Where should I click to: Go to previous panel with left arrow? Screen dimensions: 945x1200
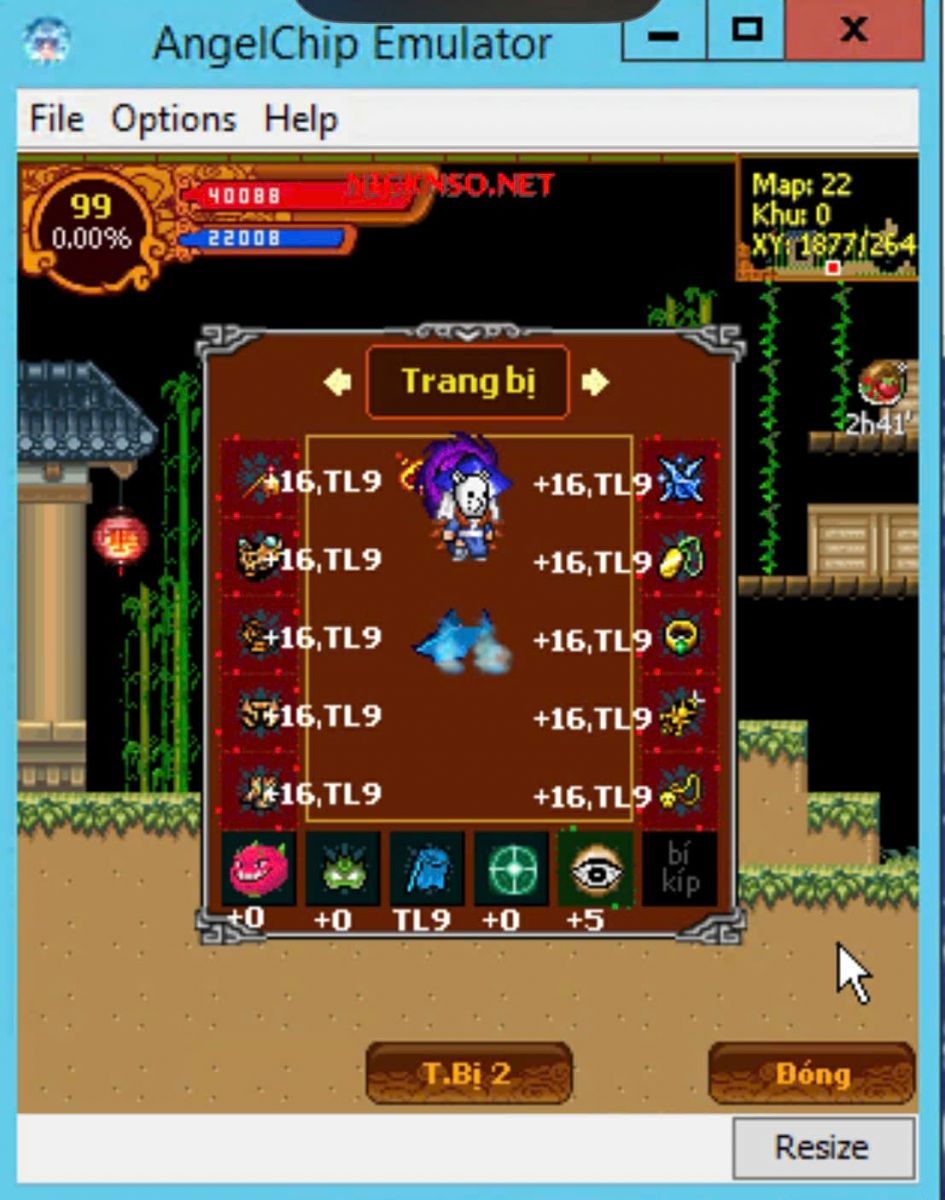[338, 382]
